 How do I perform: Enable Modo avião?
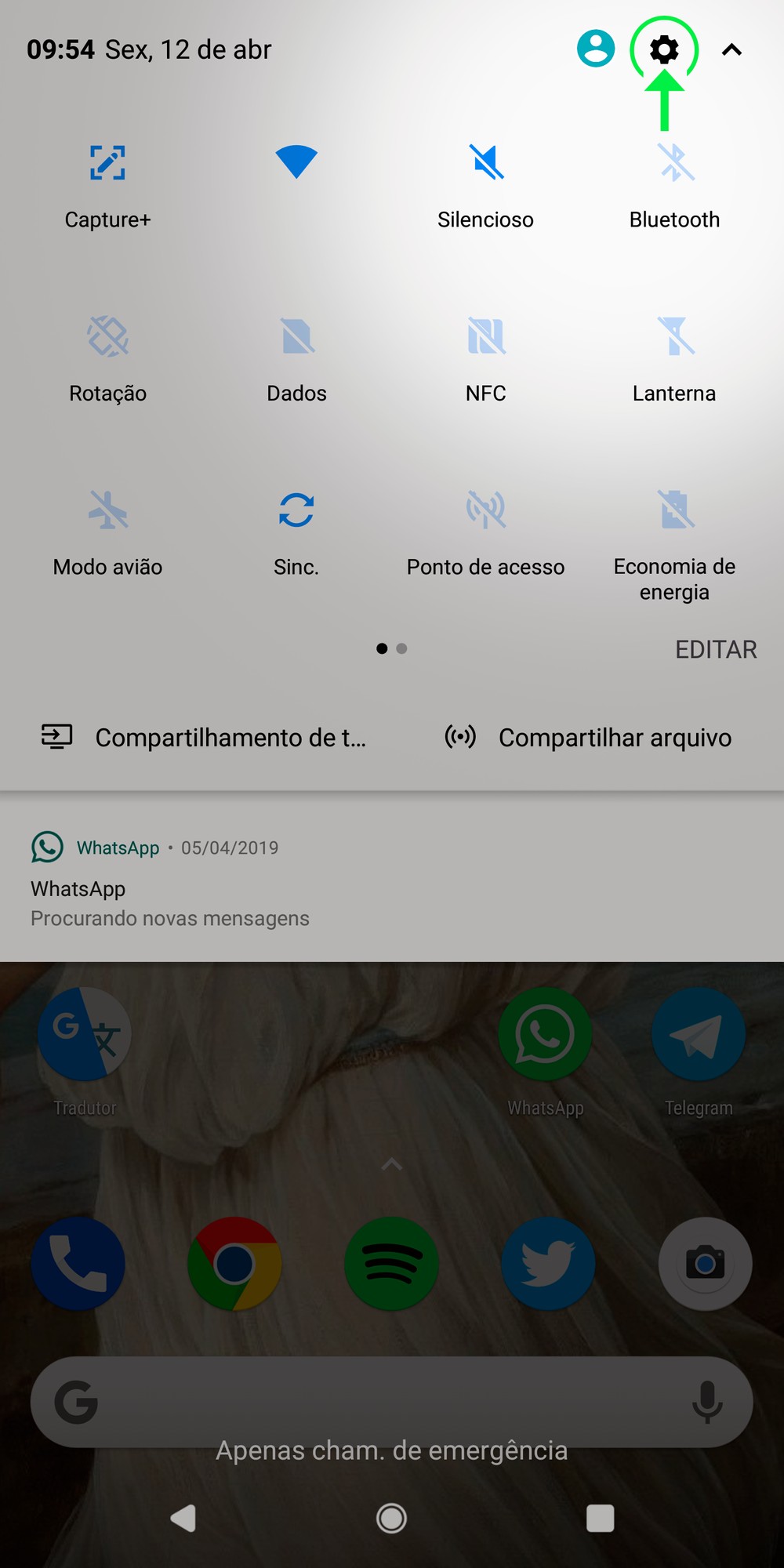click(x=107, y=510)
